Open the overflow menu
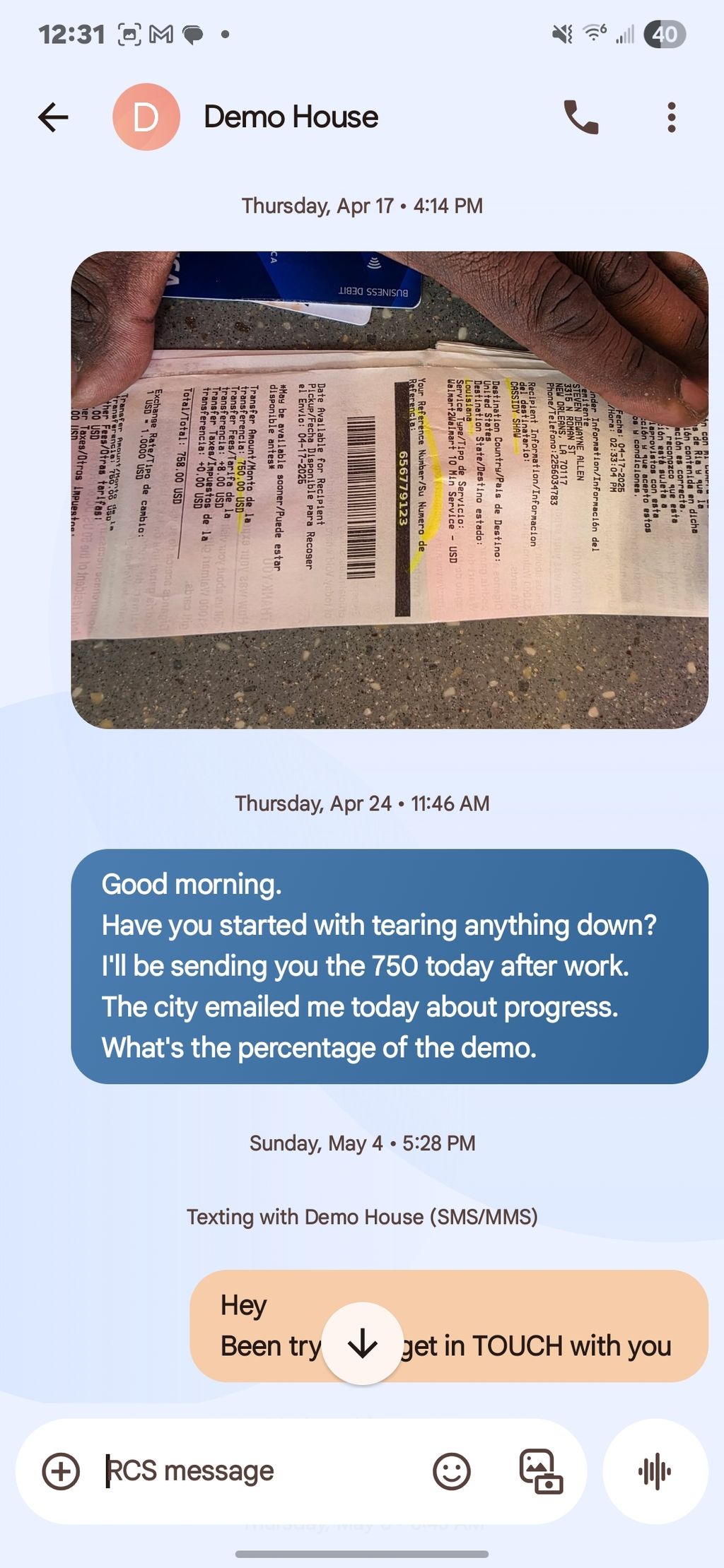Viewport: 724px width, 1568px height. coord(671,117)
